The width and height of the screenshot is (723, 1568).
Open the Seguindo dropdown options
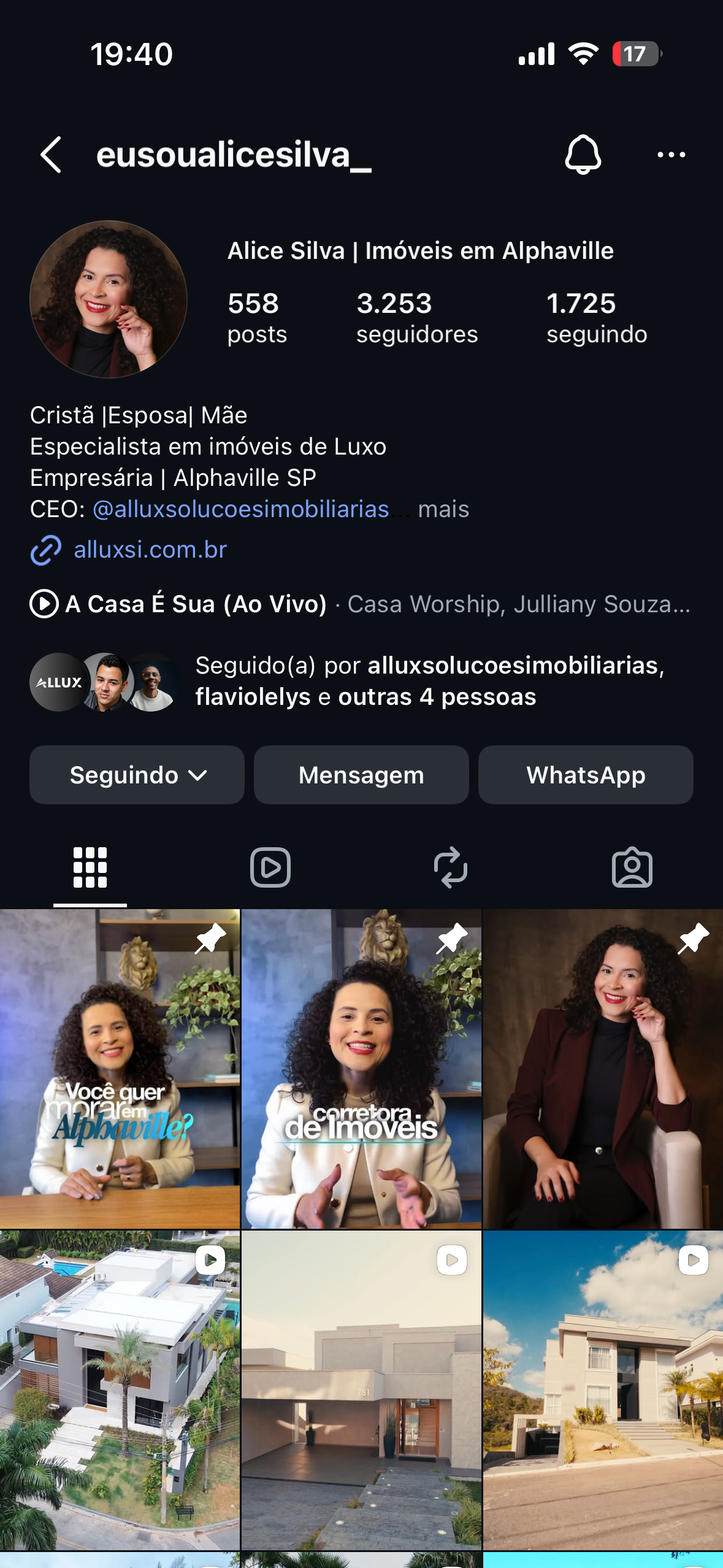(137, 775)
